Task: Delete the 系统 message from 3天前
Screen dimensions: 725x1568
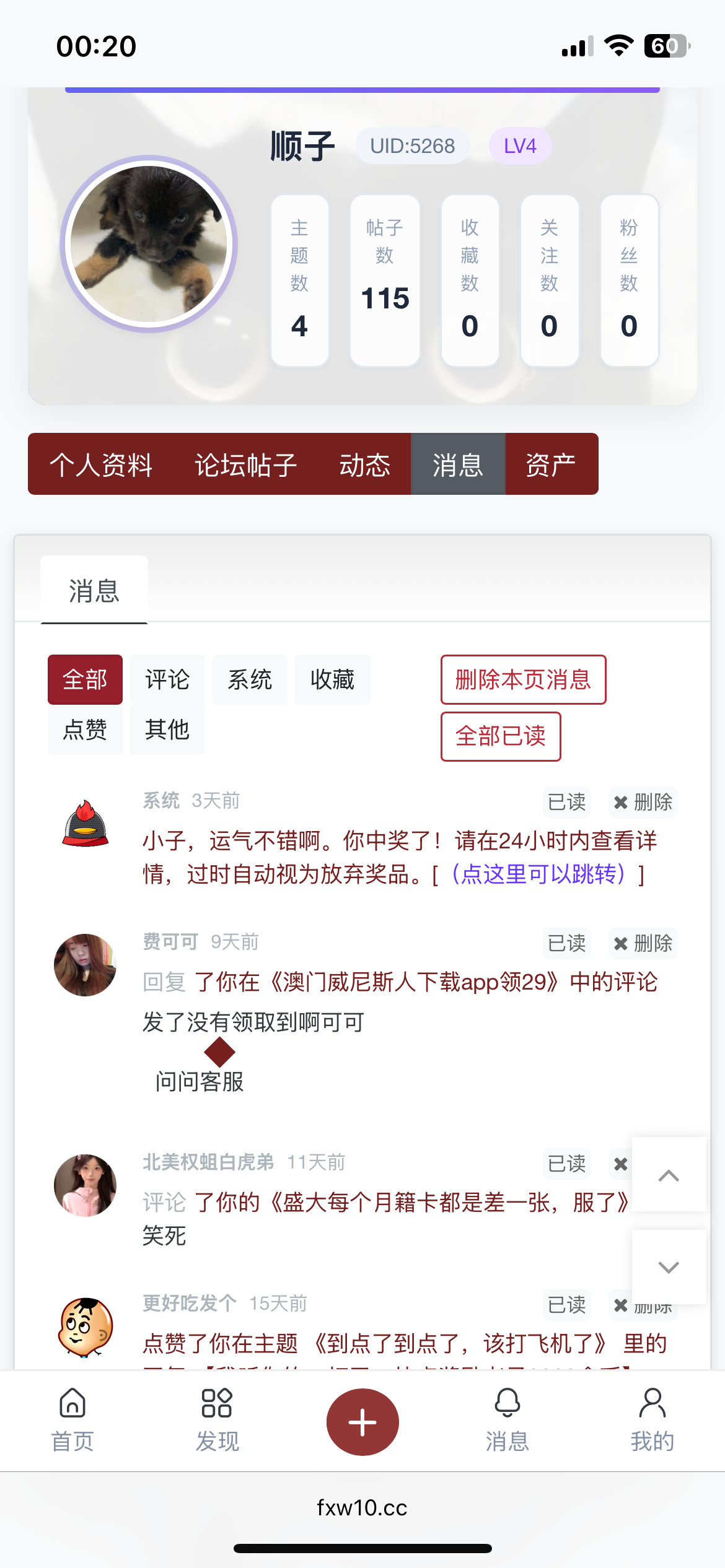Action: click(x=643, y=802)
